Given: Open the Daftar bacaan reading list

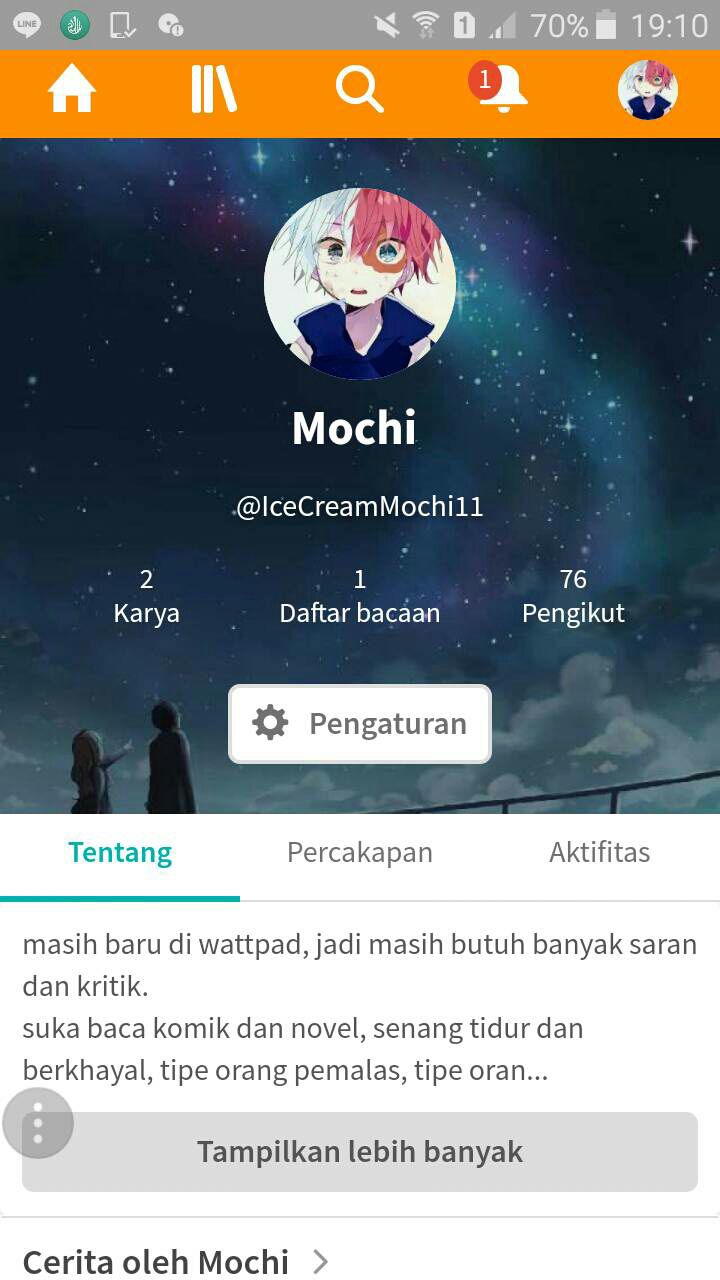Looking at the screenshot, I should [x=360, y=596].
